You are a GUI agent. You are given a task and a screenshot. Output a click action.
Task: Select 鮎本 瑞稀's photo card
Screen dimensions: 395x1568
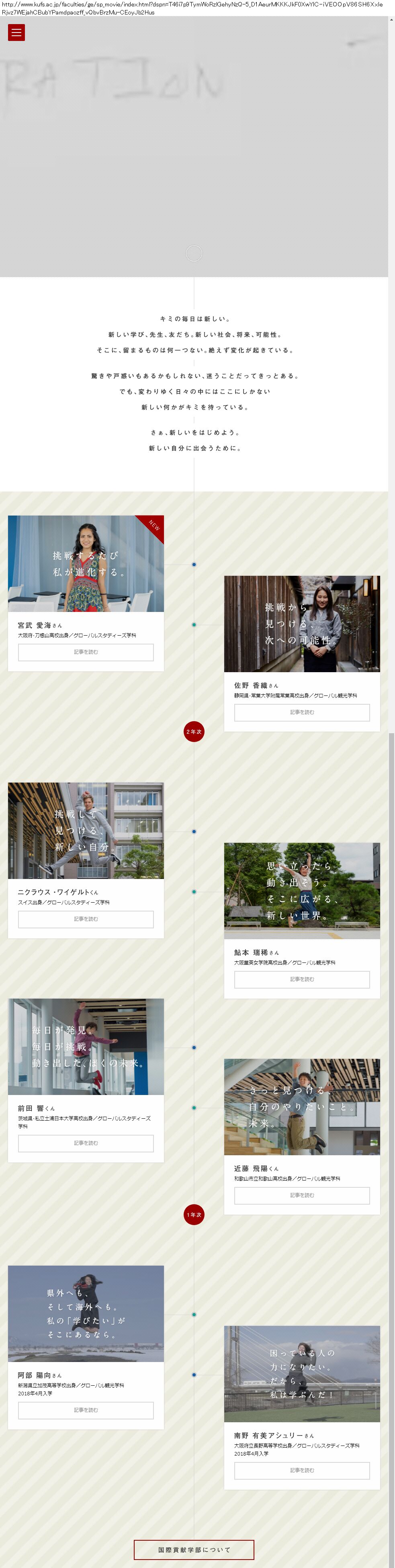point(302,891)
